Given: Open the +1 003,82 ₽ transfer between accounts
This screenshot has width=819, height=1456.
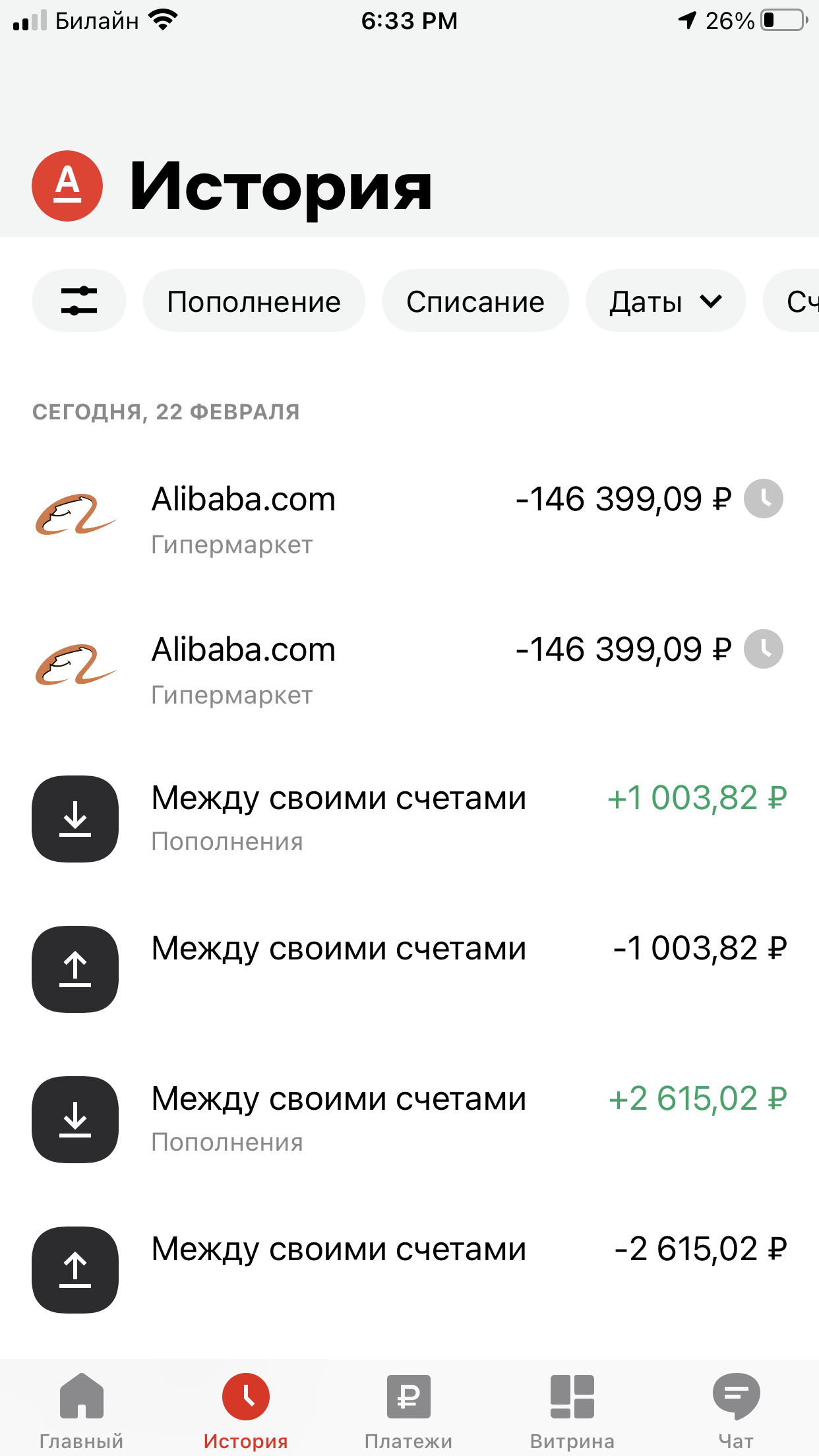Looking at the screenshot, I should [409, 818].
